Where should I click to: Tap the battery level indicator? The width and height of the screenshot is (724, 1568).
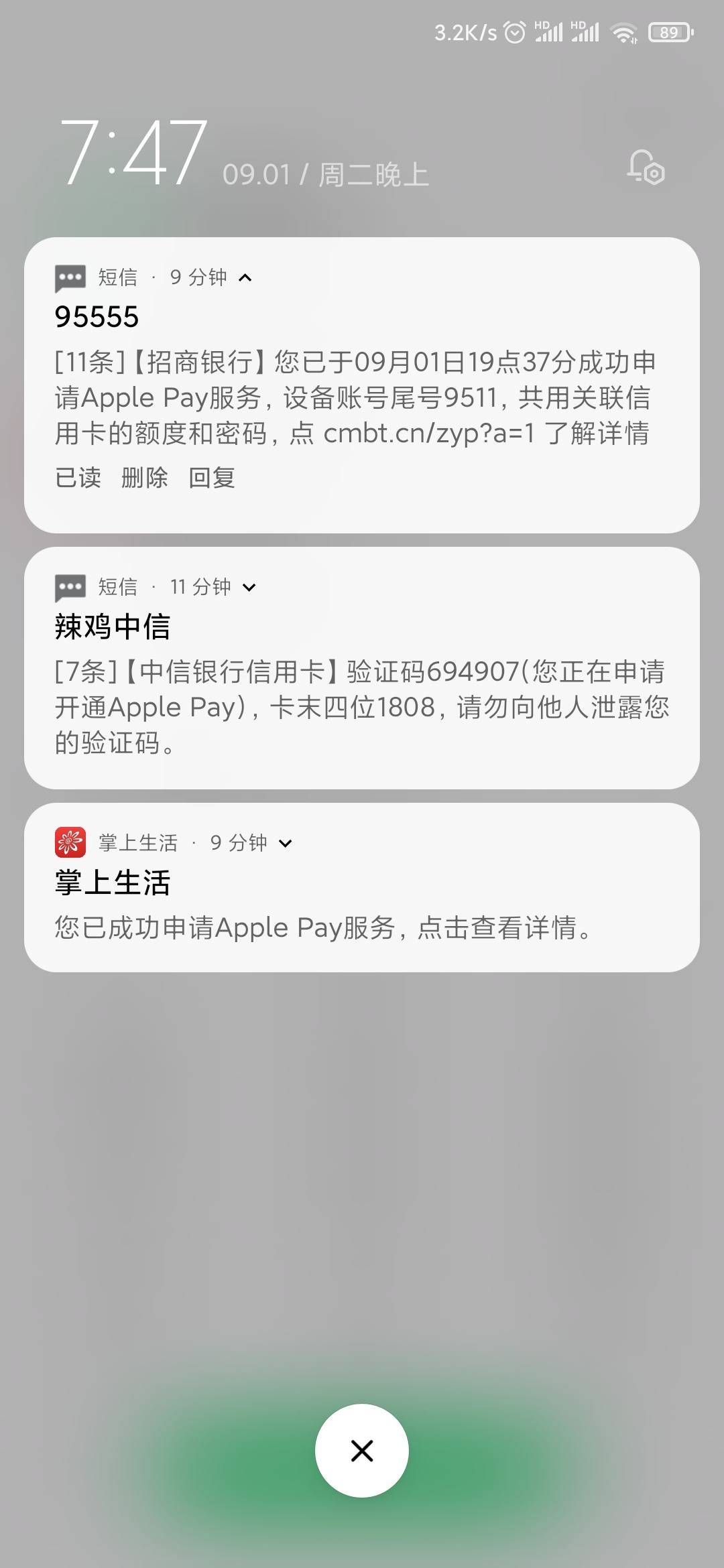pyautogui.click(x=669, y=31)
